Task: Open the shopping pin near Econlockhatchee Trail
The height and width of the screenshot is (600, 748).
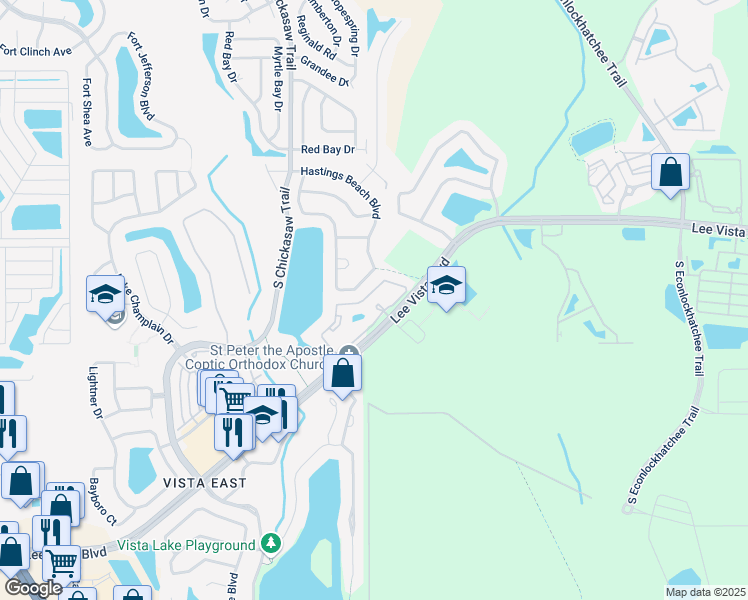Action: [x=670, y=173]
